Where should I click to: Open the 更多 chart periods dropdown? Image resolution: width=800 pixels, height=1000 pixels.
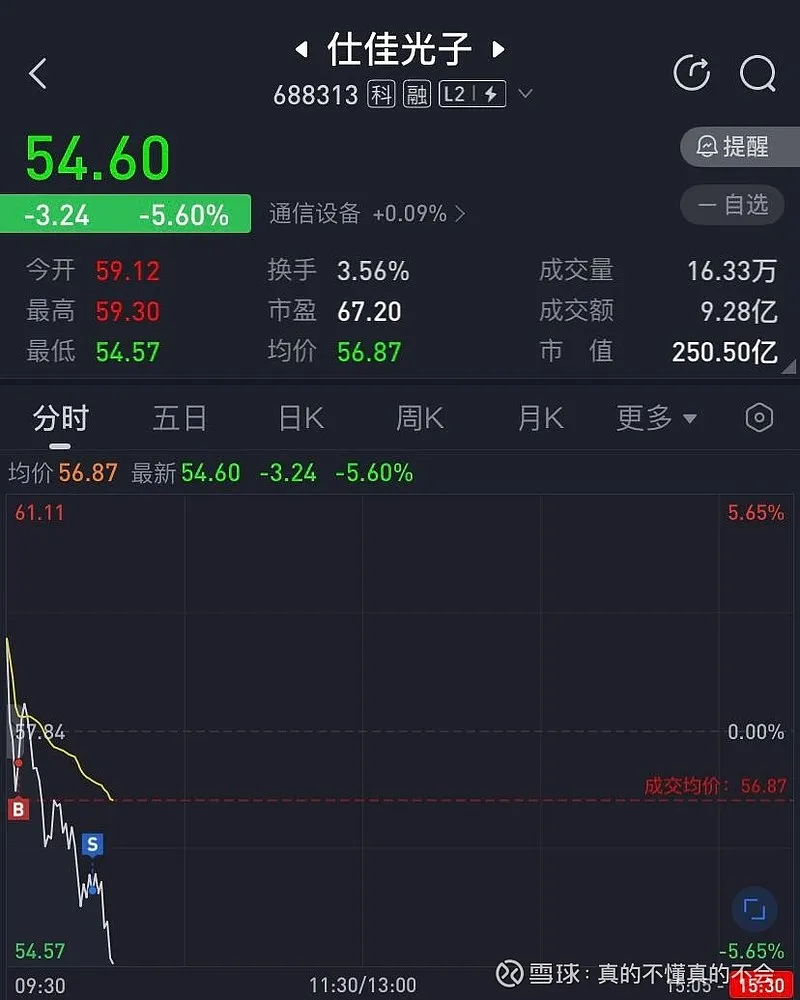click(x=656, y=418)
